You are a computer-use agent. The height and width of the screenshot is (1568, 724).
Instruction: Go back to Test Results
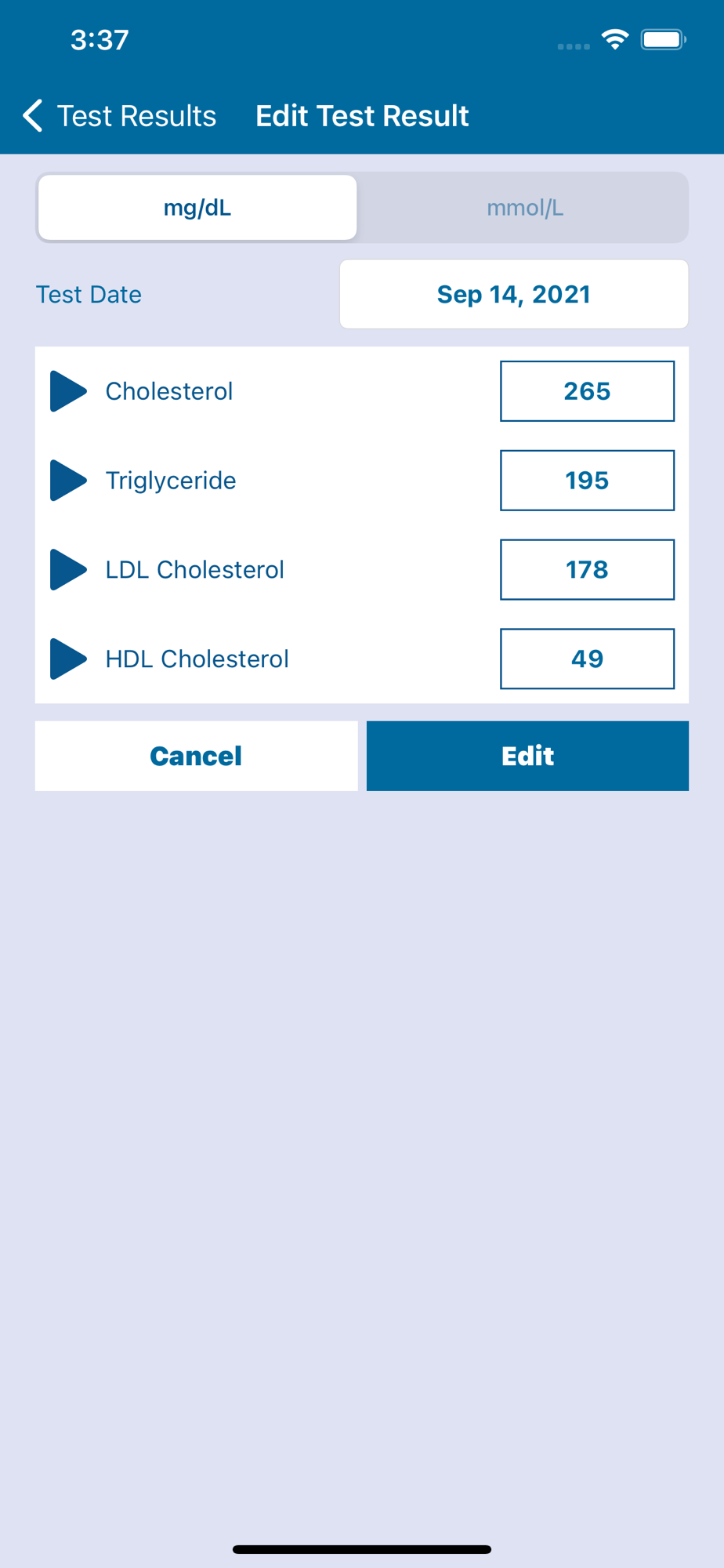pos(119,116)
